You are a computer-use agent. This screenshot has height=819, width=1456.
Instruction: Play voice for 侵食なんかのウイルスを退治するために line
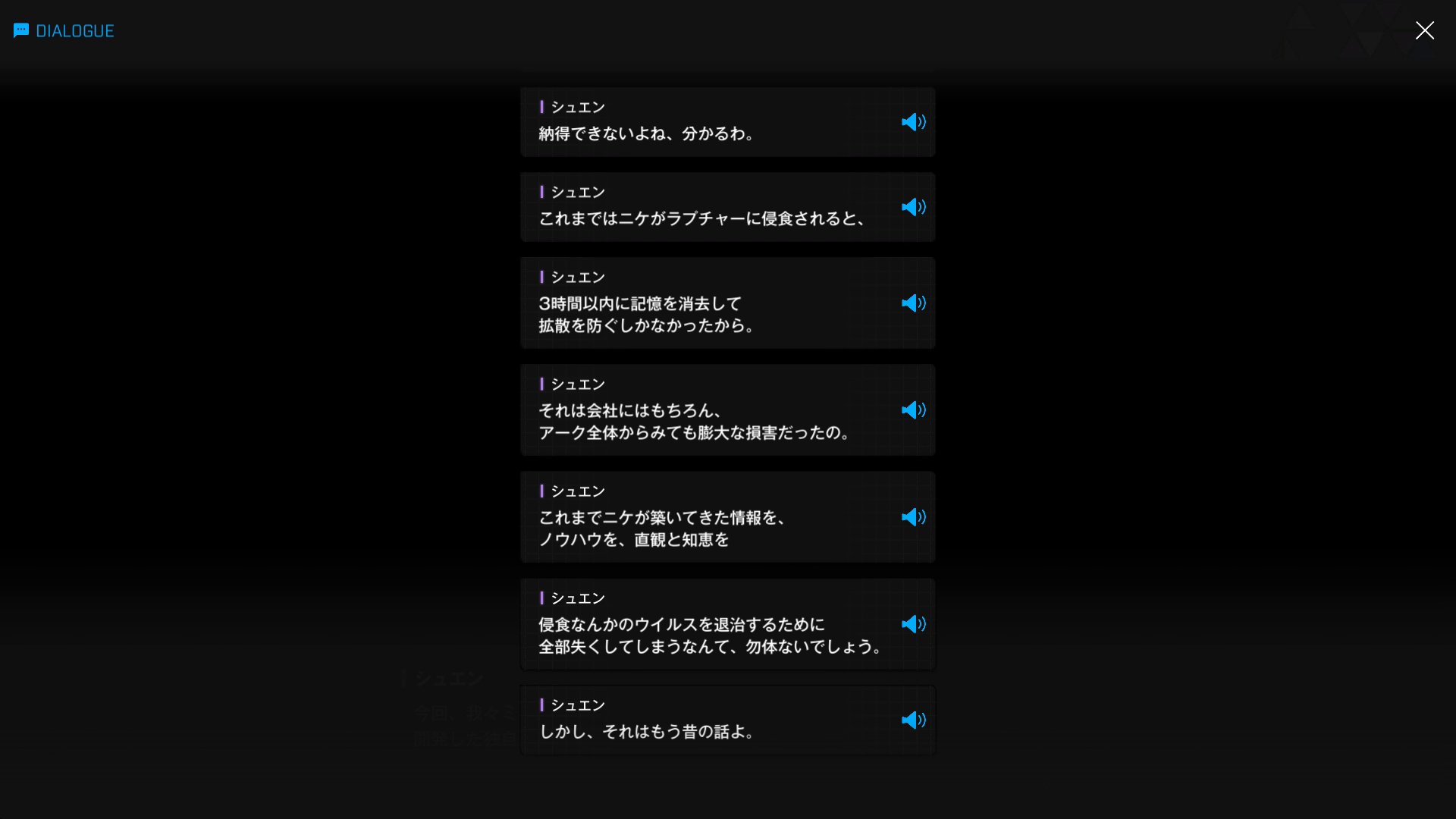tap(913, 624)
